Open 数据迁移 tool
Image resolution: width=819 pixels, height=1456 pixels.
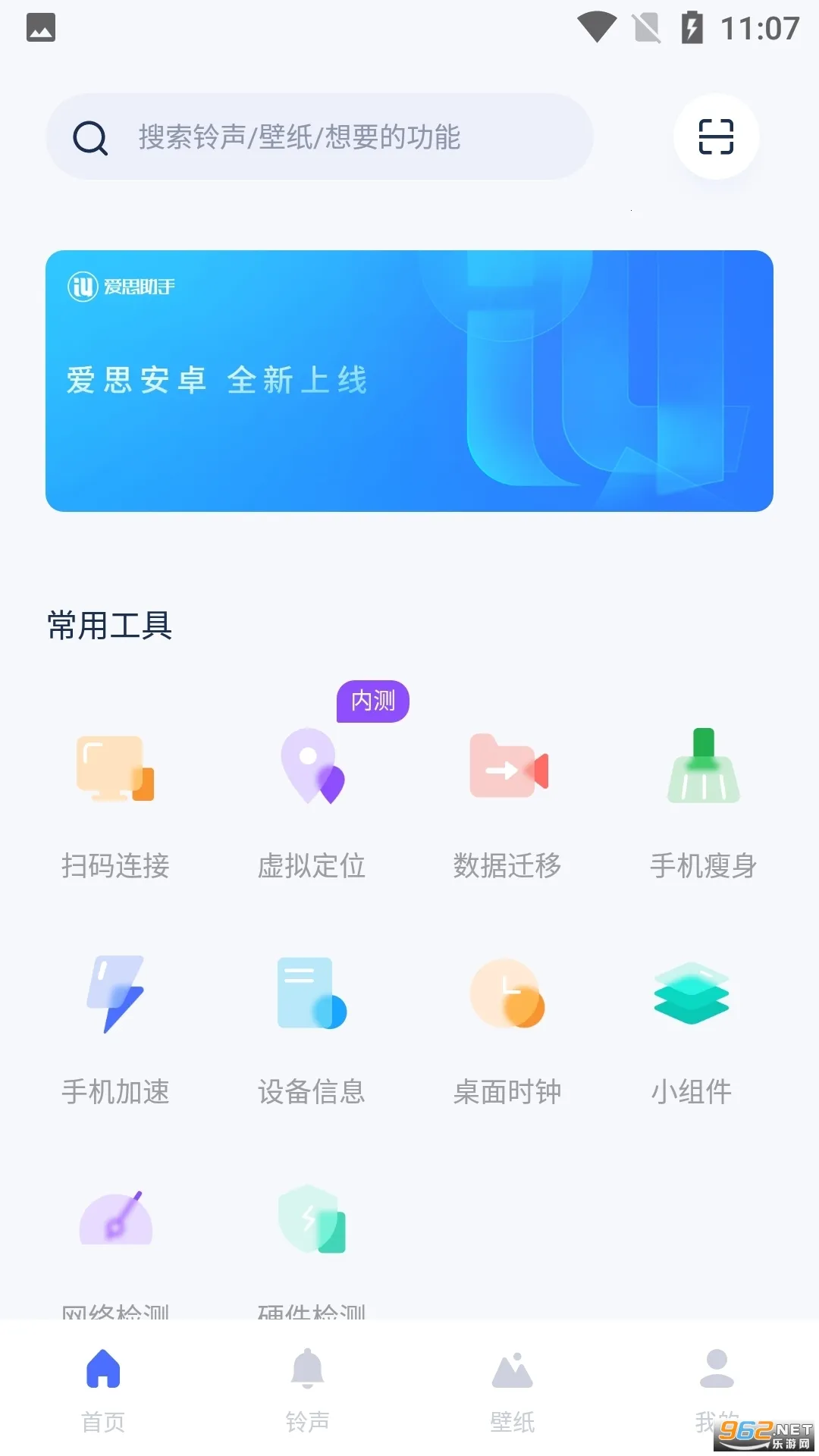click(x=507, y=804)
